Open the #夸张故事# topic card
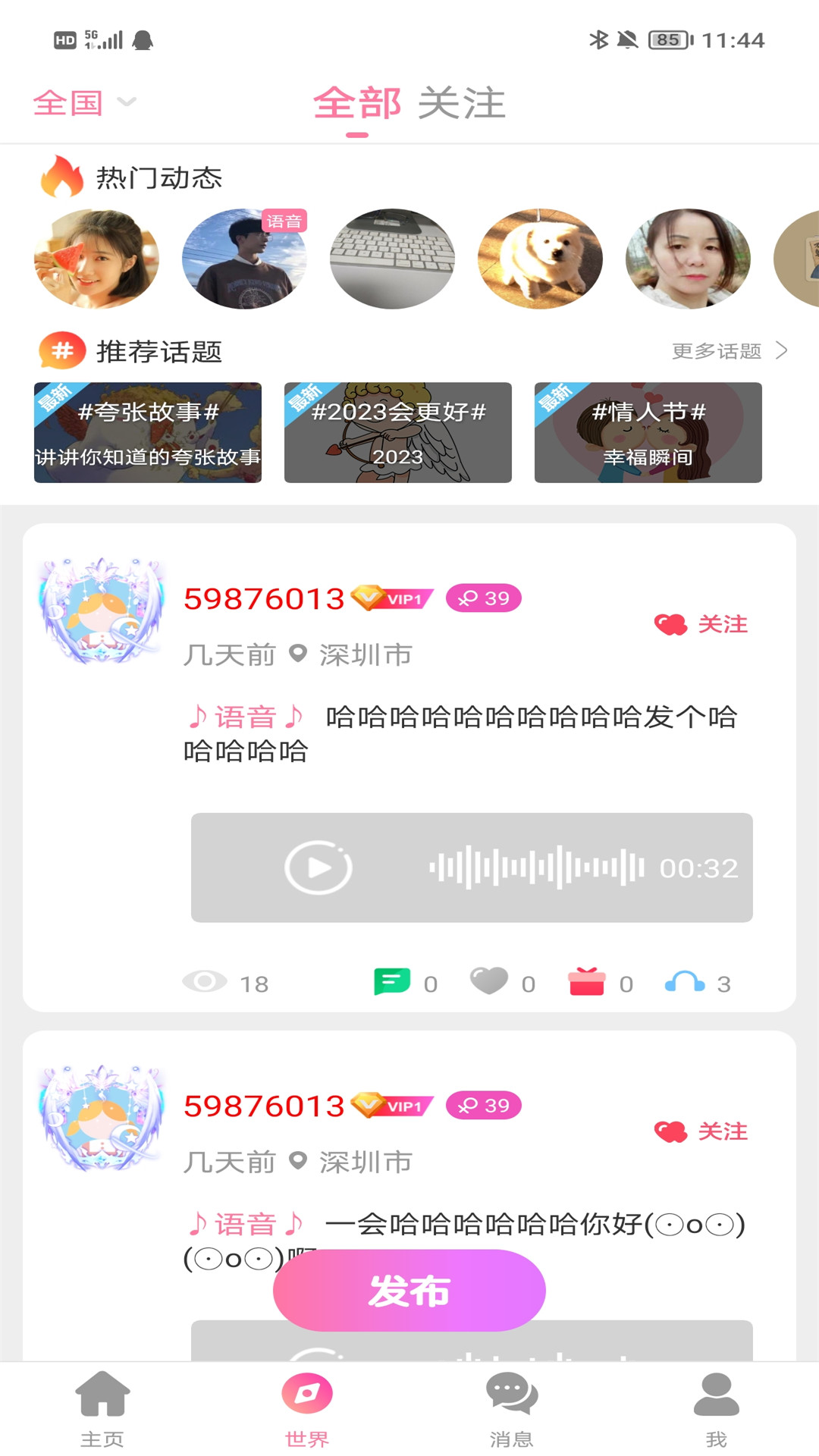 click(148, 432)
